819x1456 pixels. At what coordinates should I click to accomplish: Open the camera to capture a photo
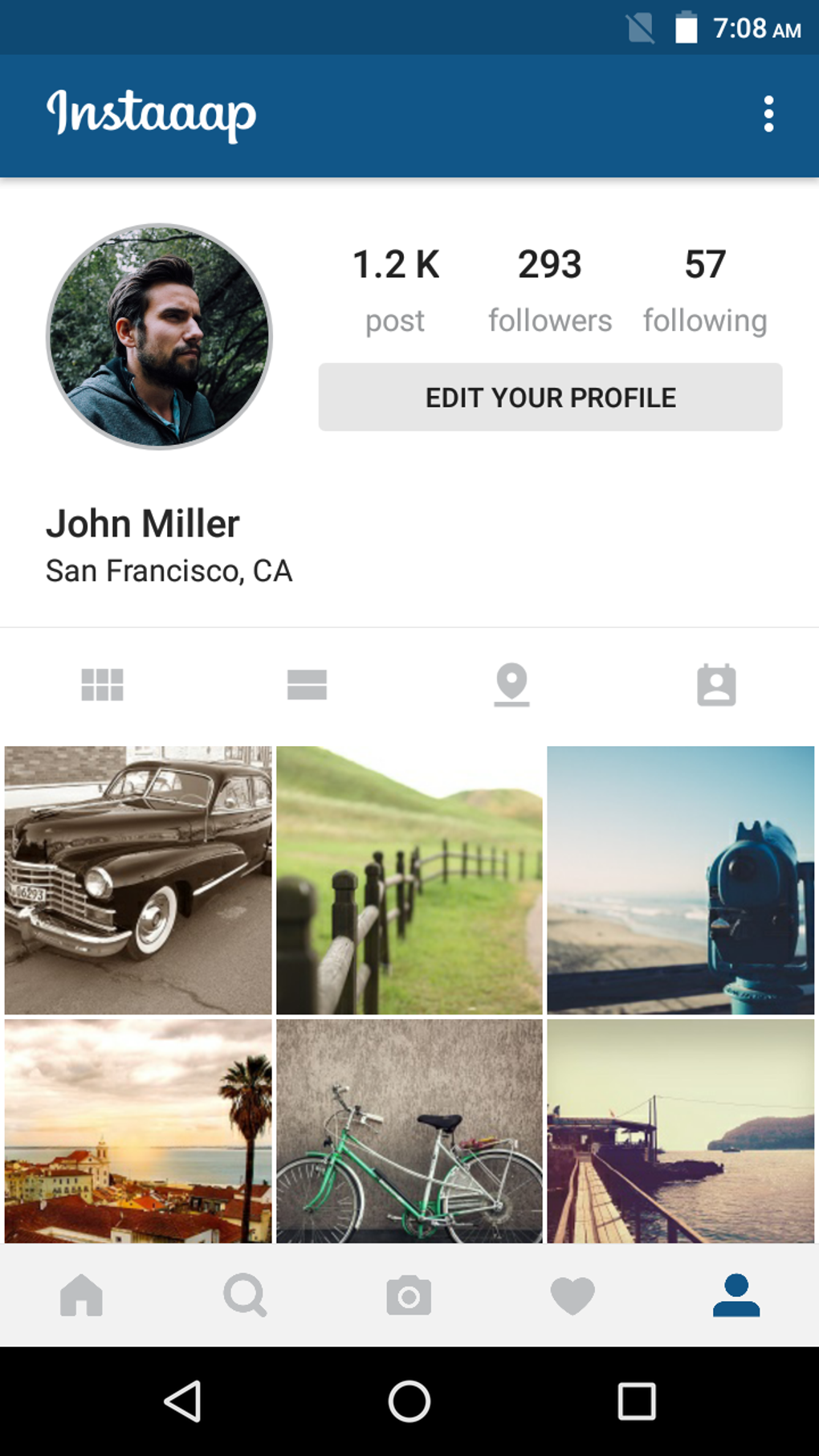point(409,1295)
